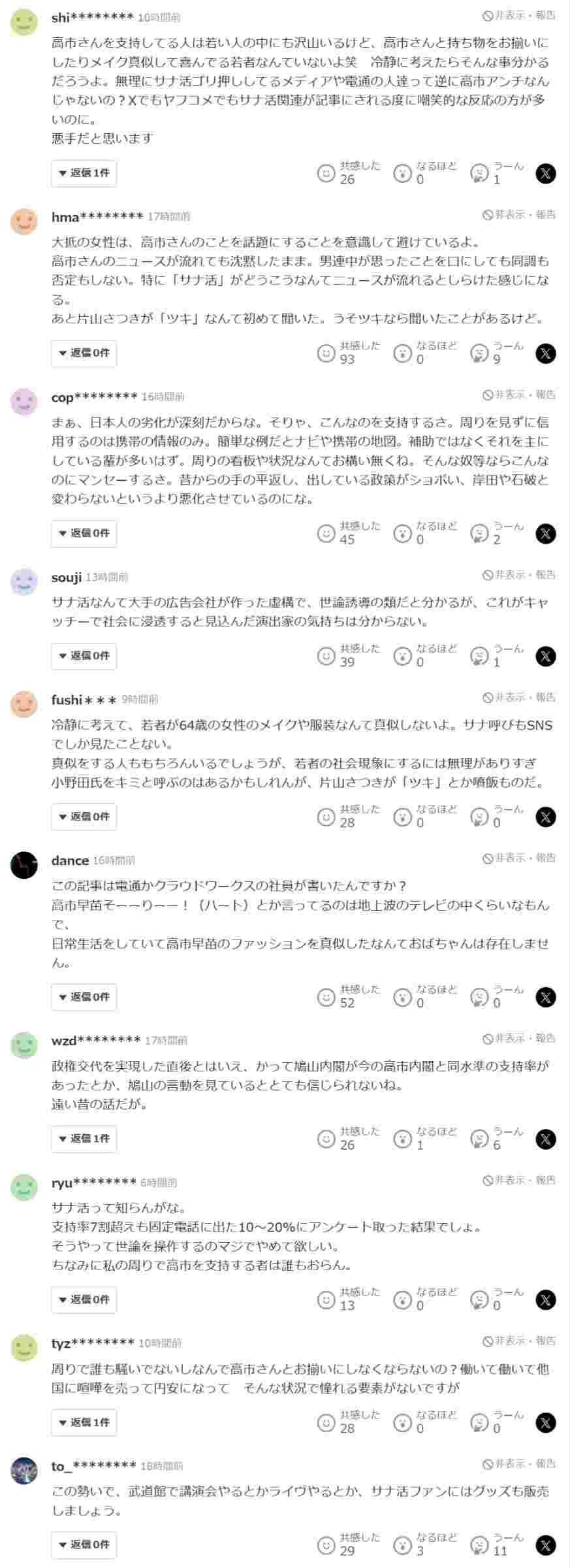Share tyz's comment on X
The width and height of the screenshot is (570, 1568).
pyautogui.click(x=546, y=1422)
